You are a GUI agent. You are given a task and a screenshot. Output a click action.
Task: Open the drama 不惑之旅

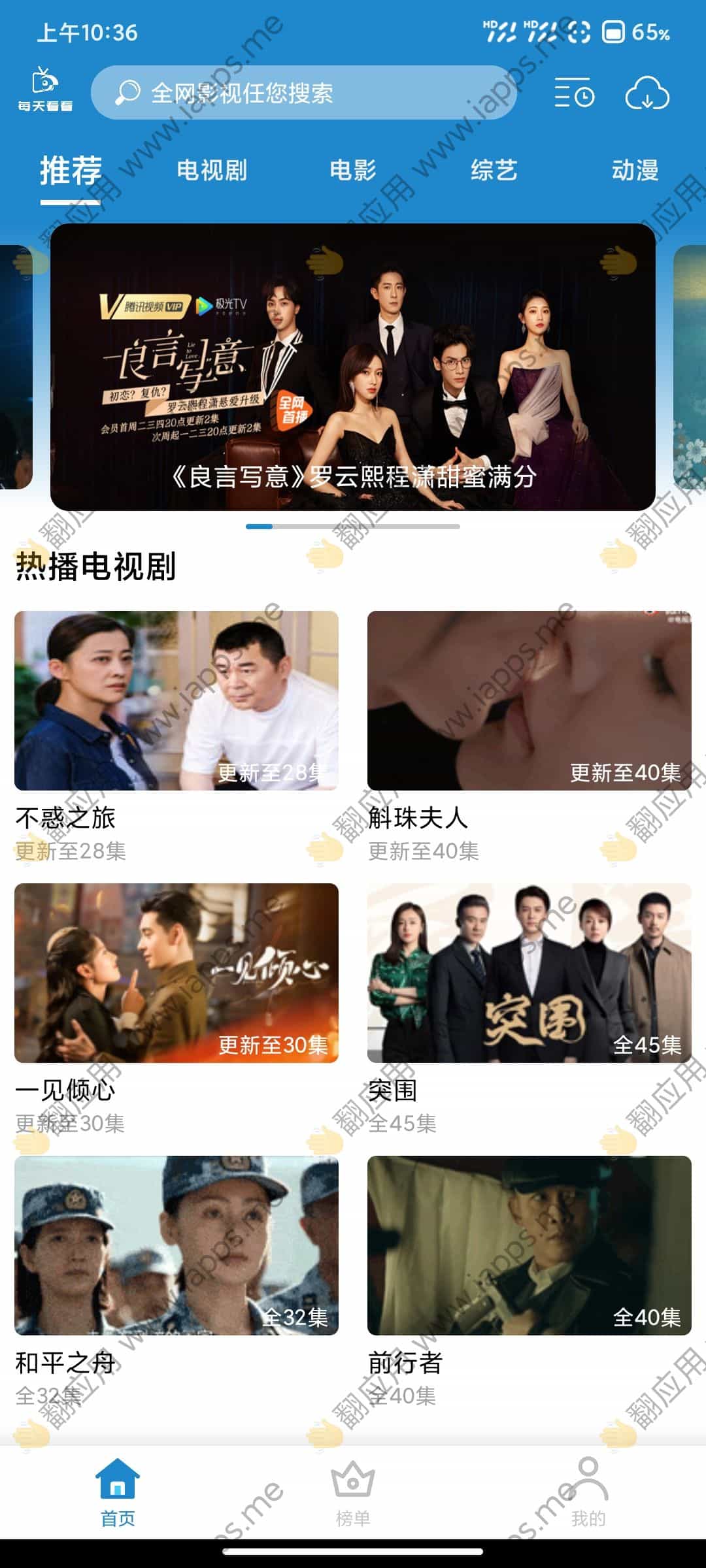coord(176,700)
